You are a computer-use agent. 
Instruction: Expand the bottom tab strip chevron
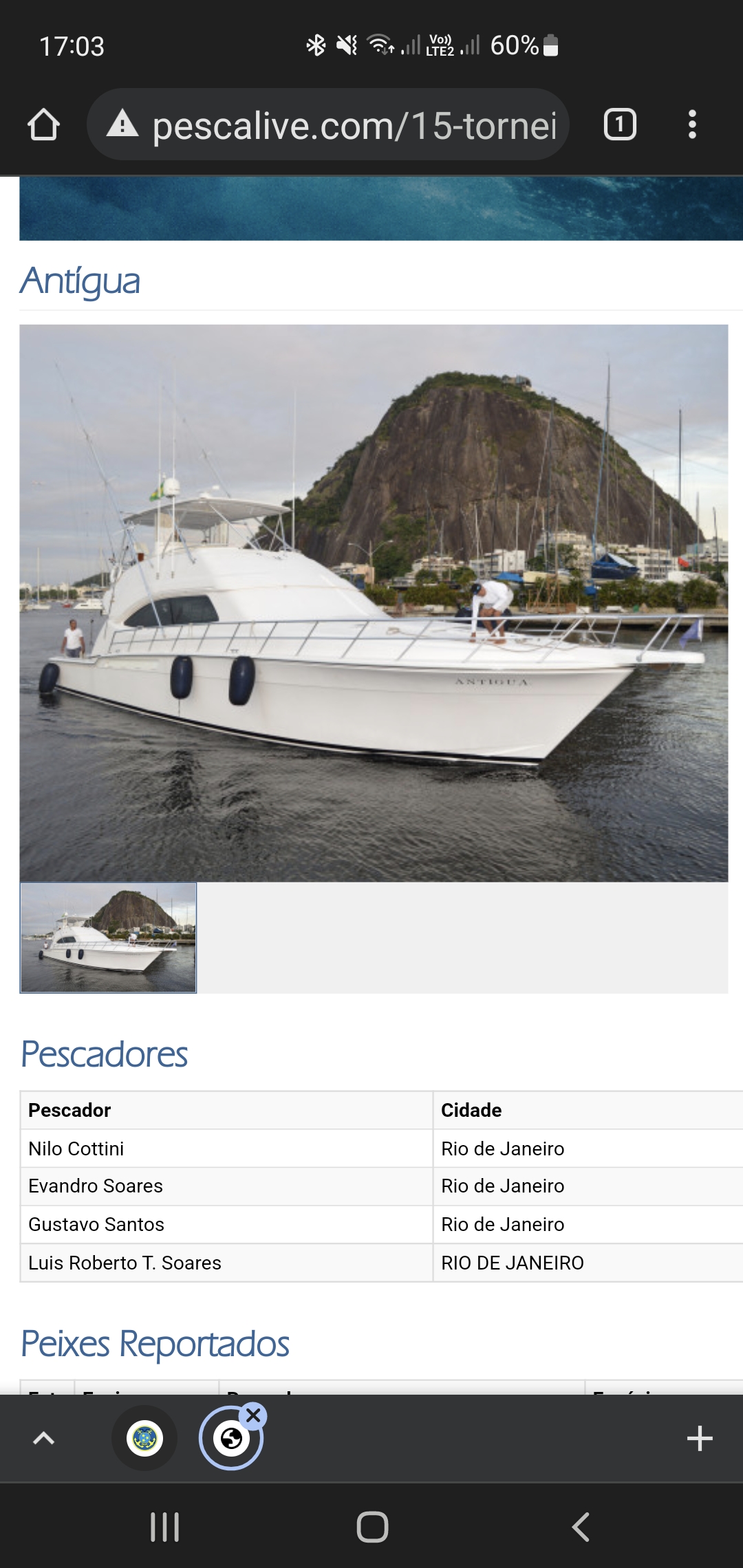[x=44, y=1438]
